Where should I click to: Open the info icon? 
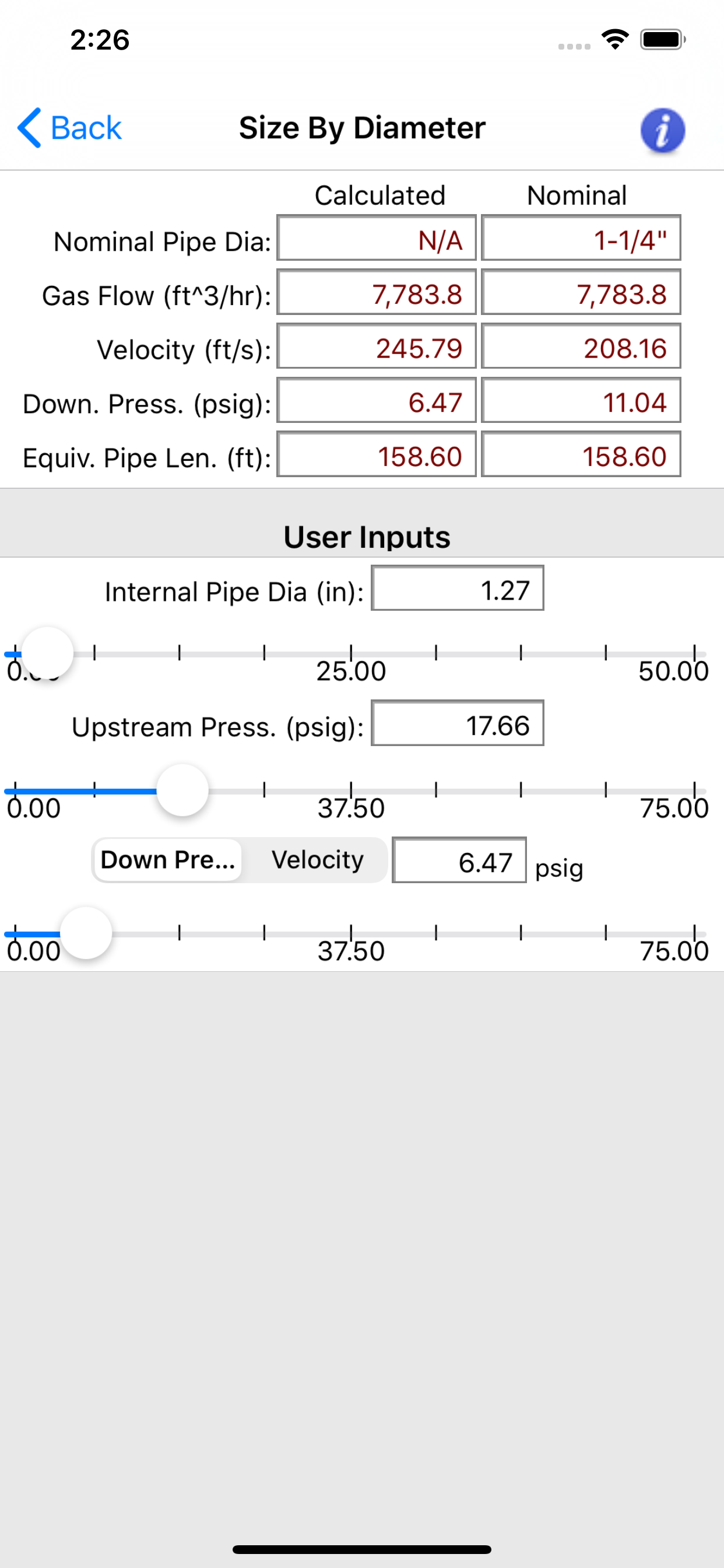point(663,129)
